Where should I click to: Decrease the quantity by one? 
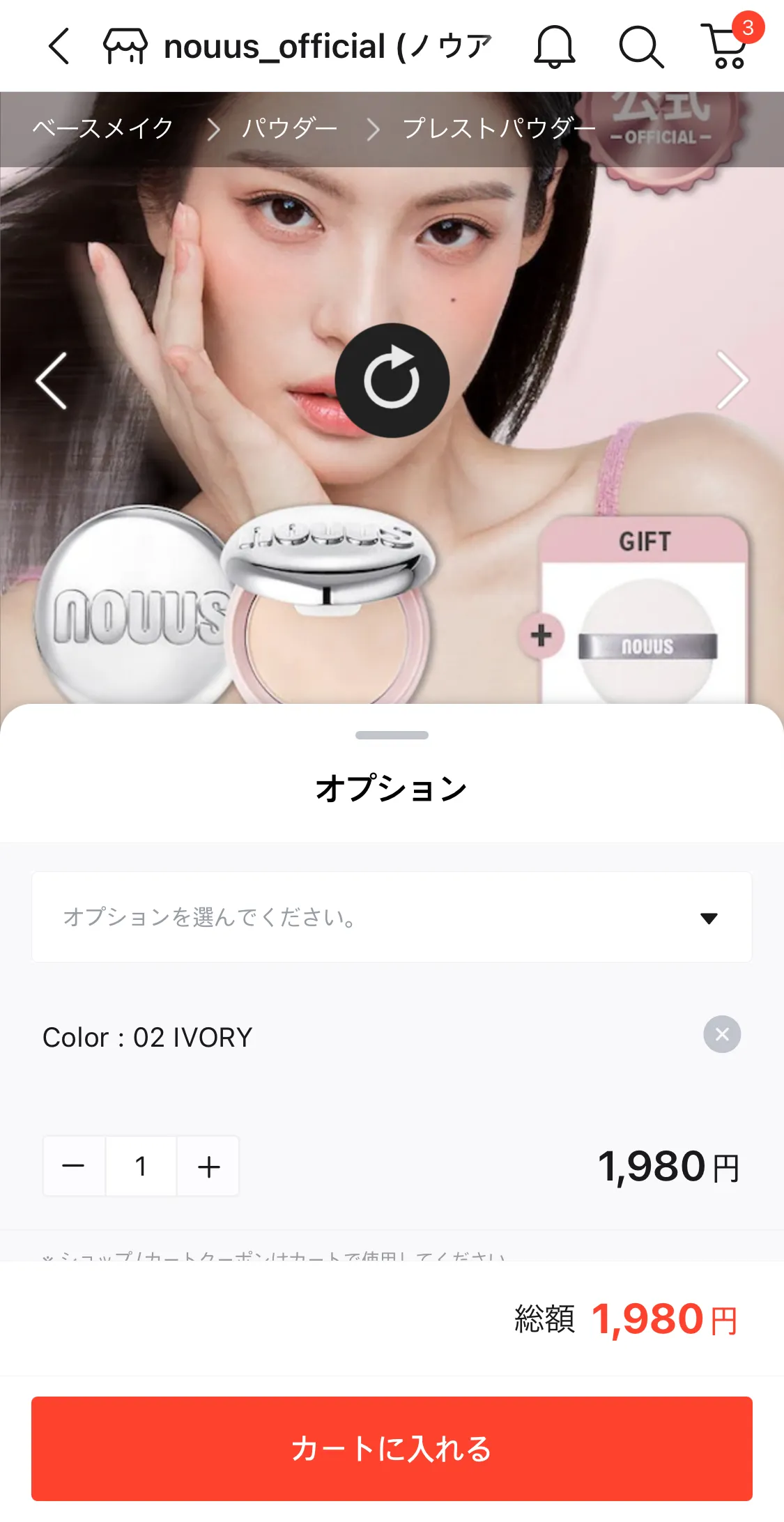coord(74,1166)
